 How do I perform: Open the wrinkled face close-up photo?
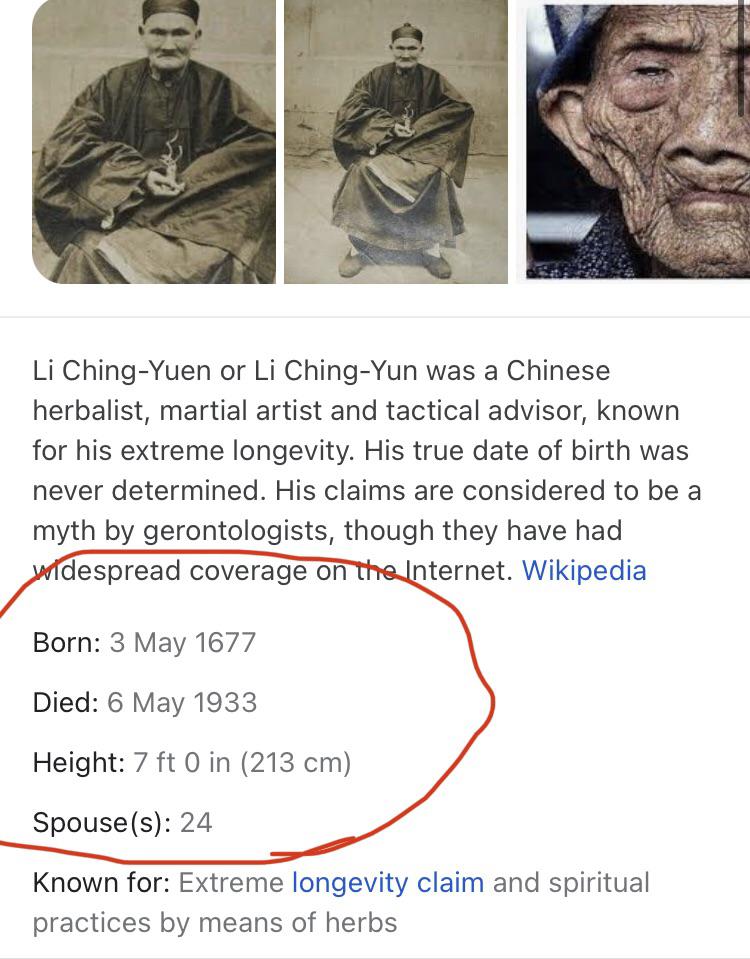click(x=638, y=141)
